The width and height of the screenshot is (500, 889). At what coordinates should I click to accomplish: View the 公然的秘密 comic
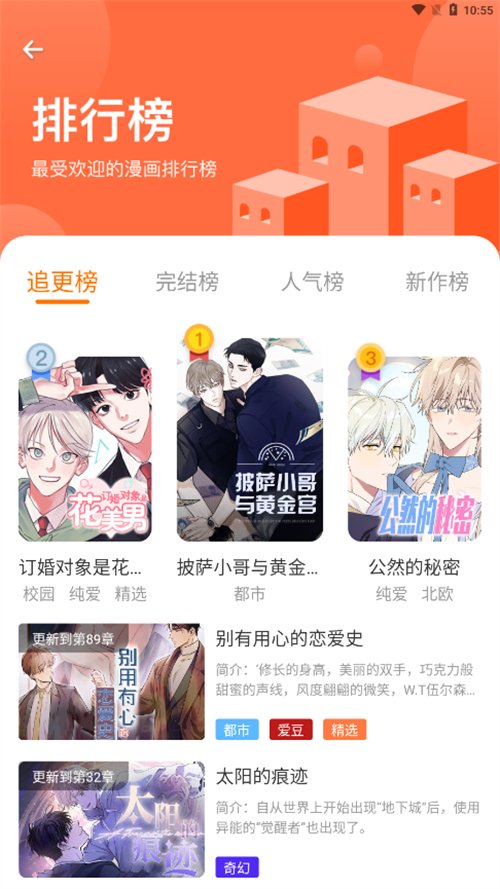(x=414, y=448)
